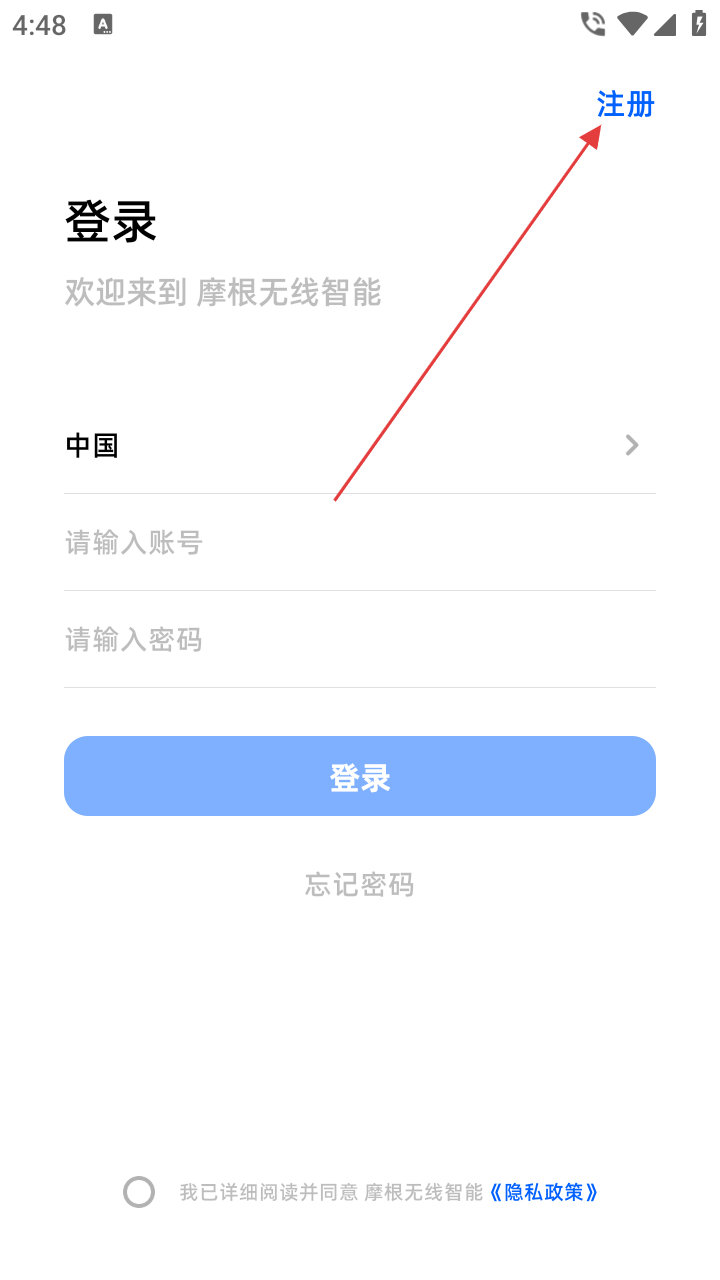Check the privacy agreement circle
Screen dimensions: 720x1280
(x=139, y=1192)
